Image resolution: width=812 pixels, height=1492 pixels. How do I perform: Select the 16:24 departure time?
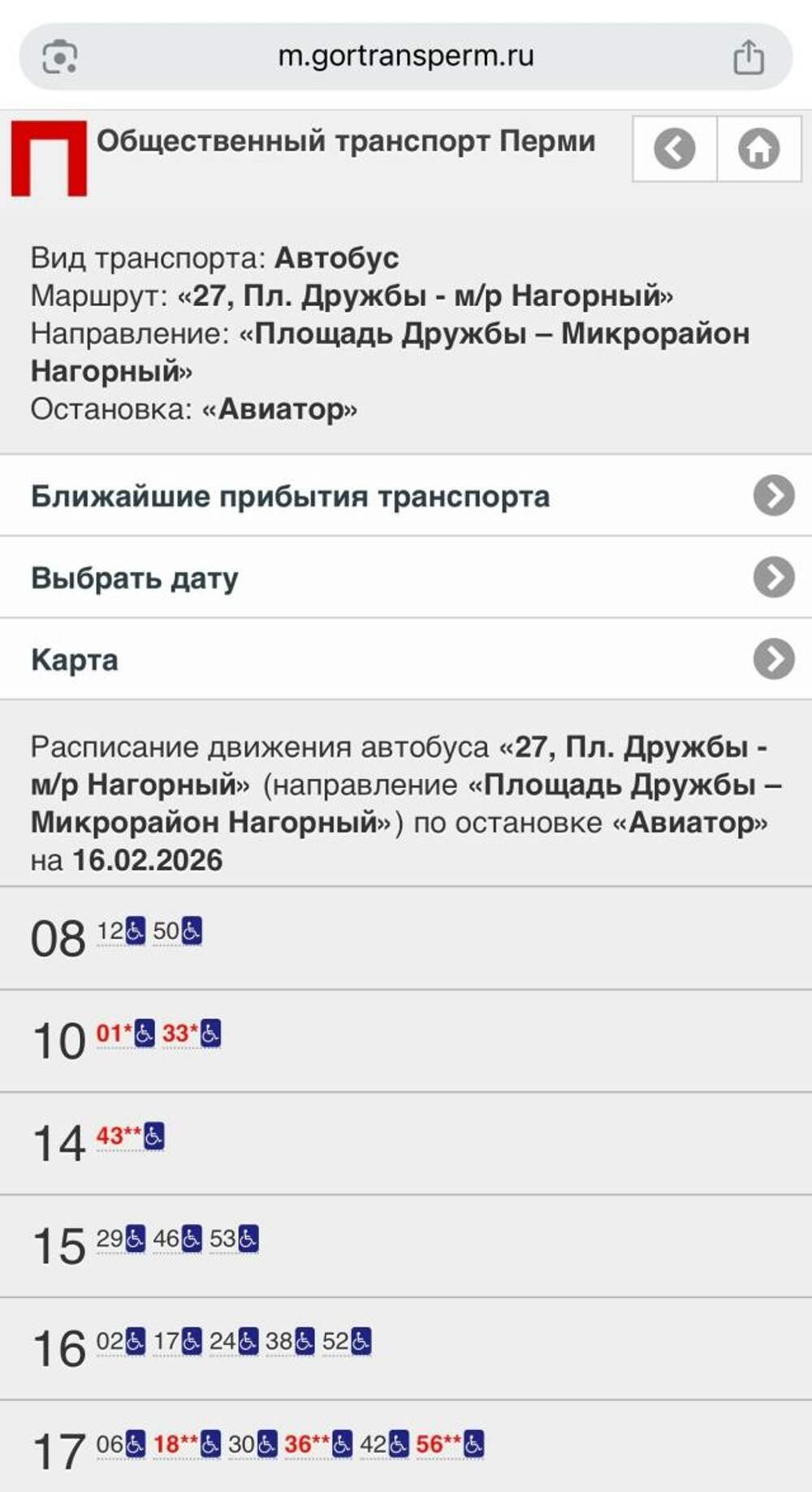[222, 1341]
